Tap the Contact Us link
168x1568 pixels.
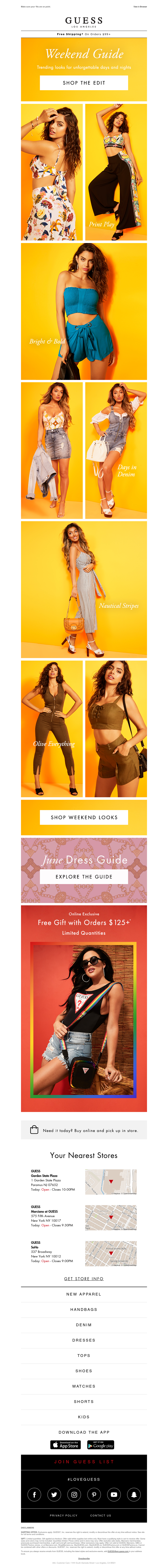100,1515
